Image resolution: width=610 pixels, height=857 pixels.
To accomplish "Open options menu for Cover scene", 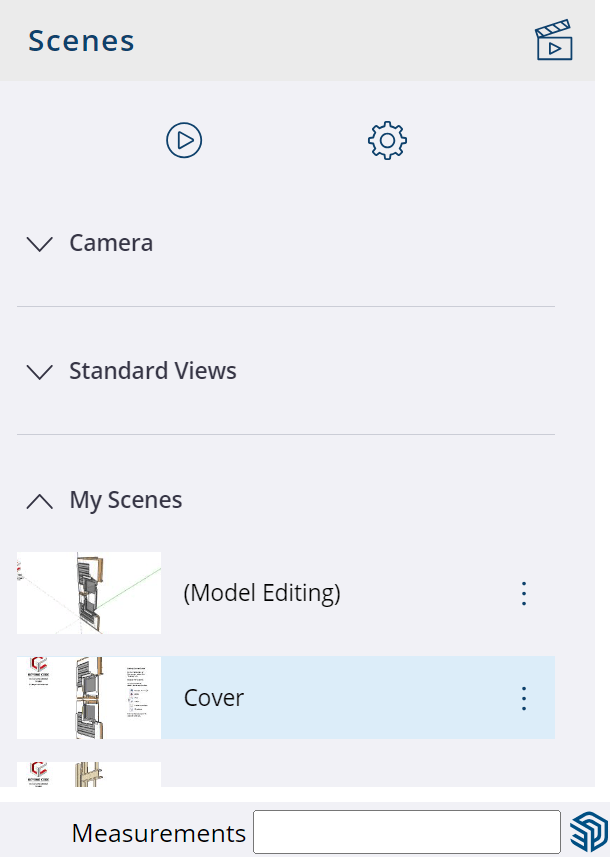I will 523,698.
